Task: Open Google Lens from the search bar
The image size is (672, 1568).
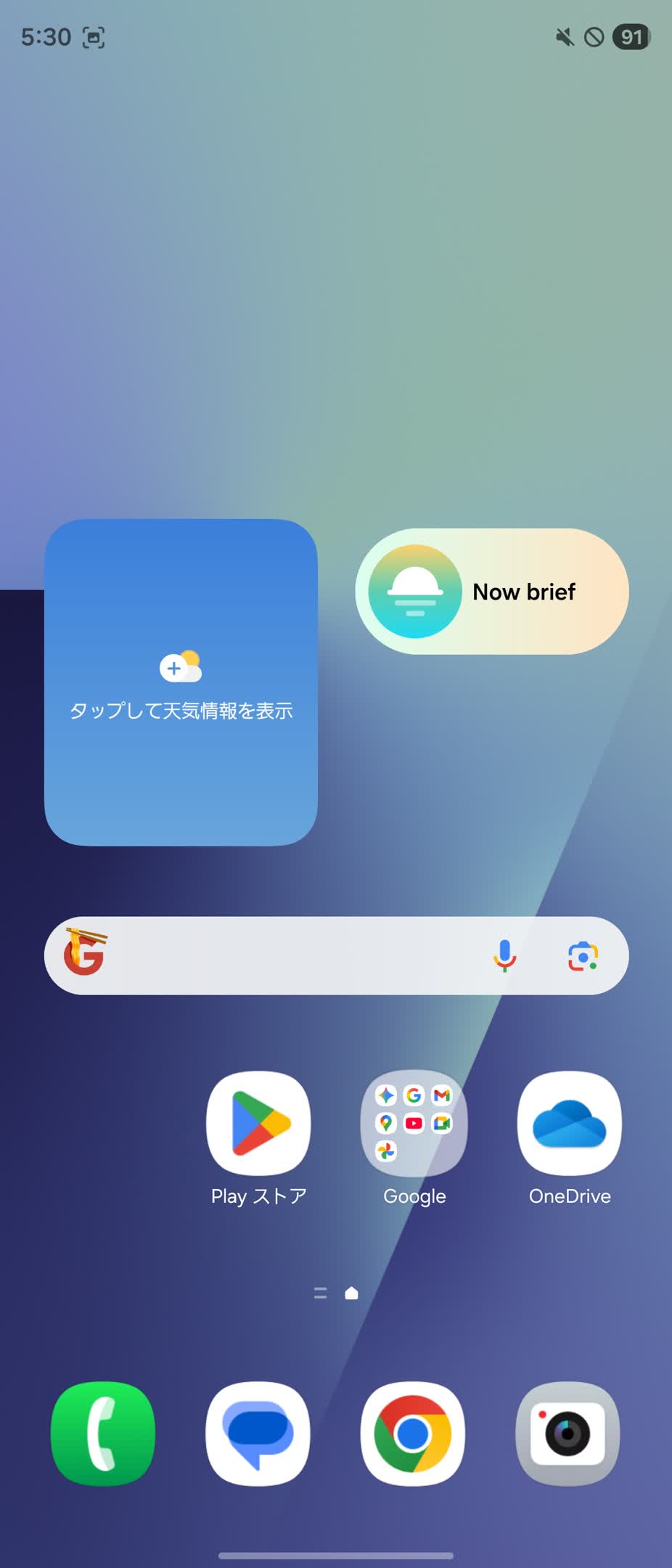Action: (583, 956)
